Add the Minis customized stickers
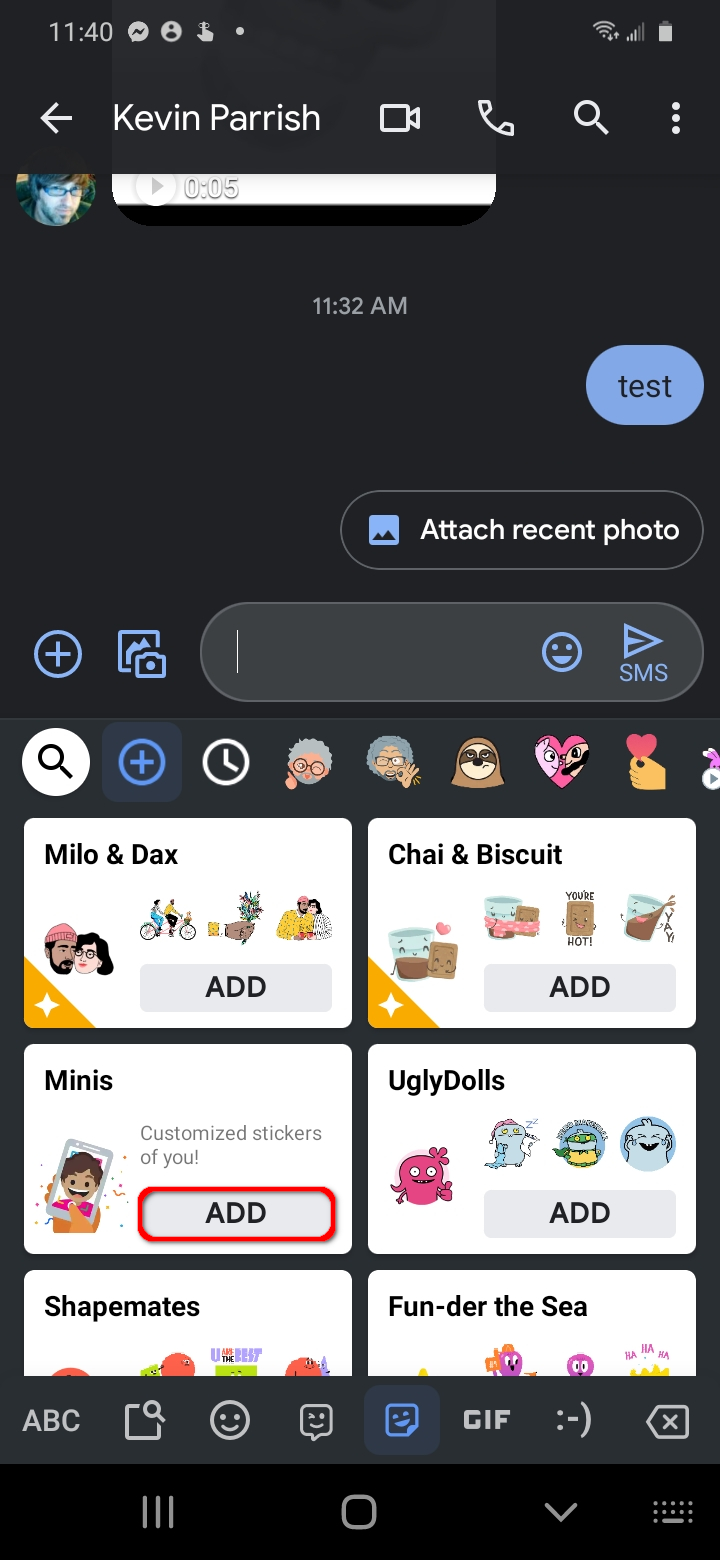The width and height of the screenshot is (720, 1560). [236, 1213]
